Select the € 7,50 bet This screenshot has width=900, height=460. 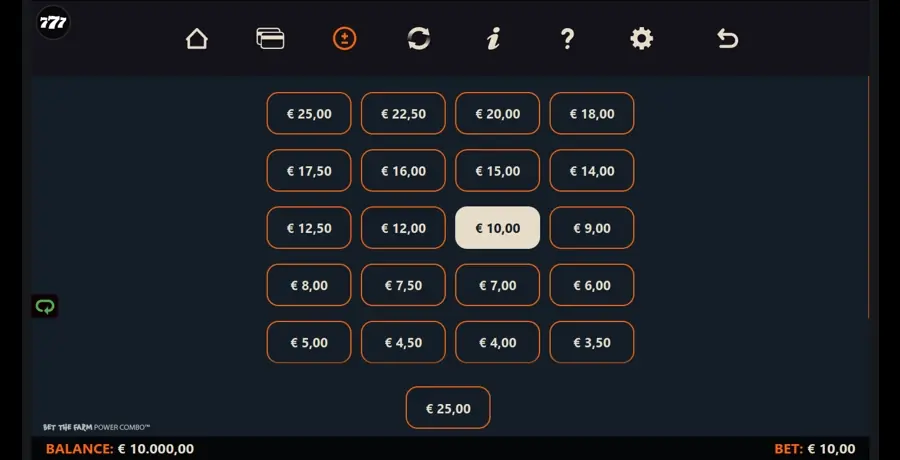click(x=403, y=285)
